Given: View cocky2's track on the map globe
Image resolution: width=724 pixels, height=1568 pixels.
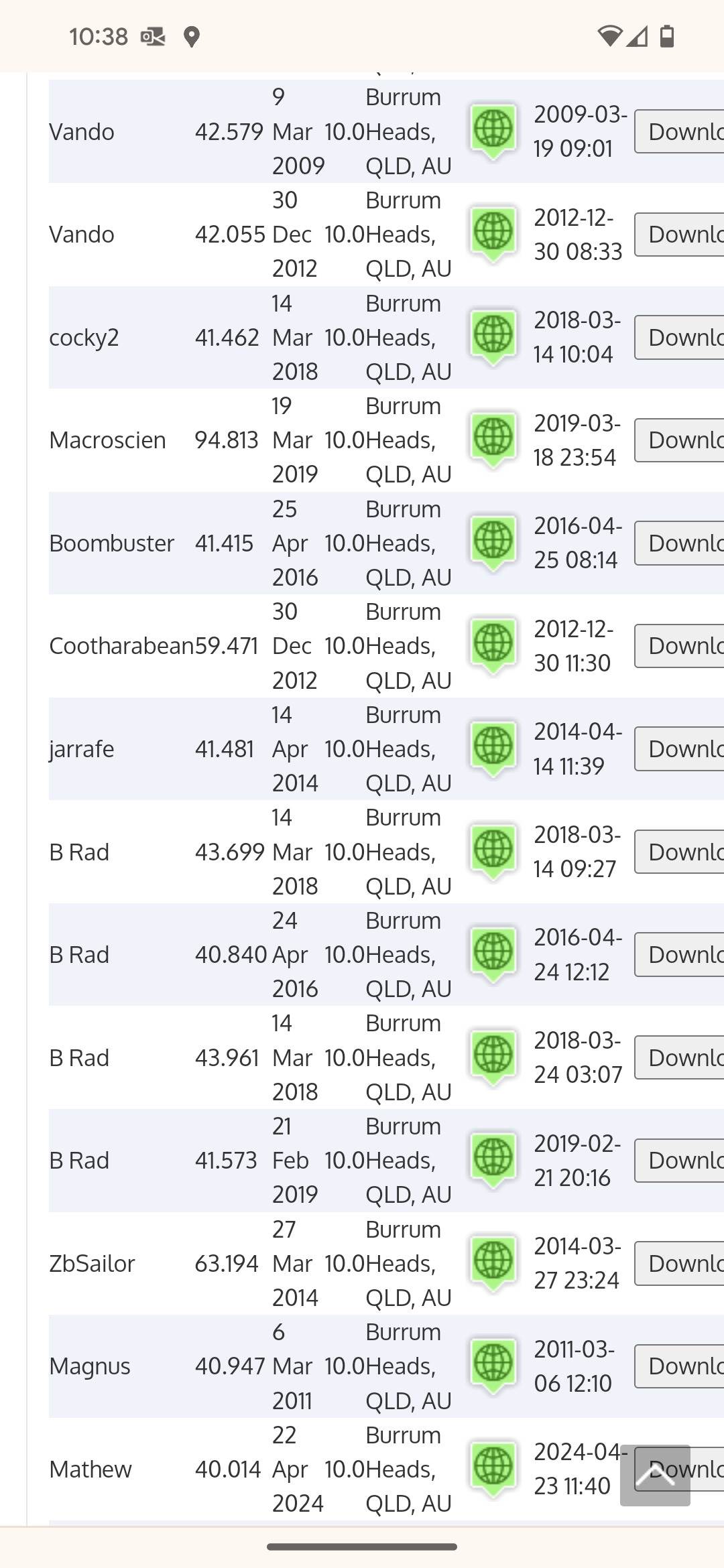Looking at the screenshot, I should click(x=493, y=336).
